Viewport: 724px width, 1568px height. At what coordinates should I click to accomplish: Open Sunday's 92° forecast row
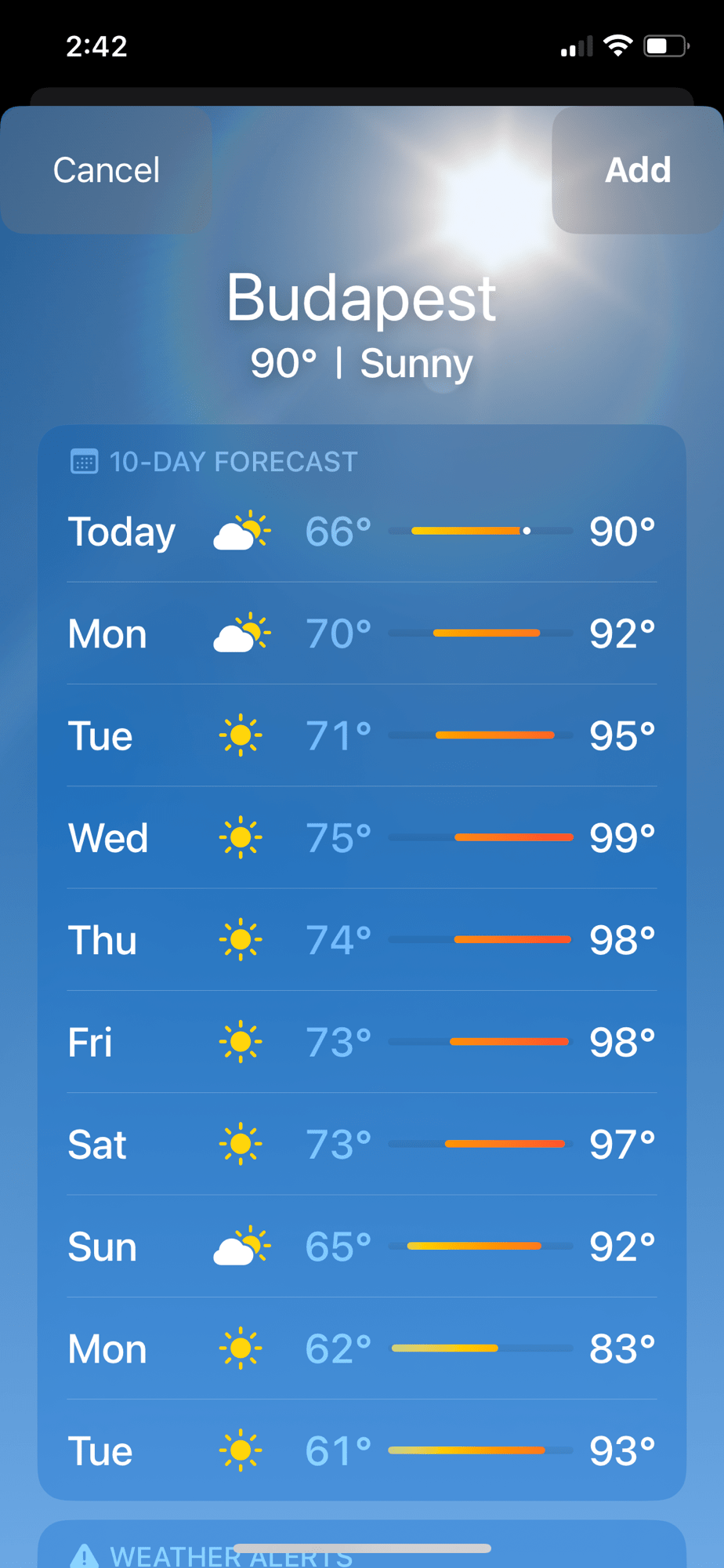361,1247
